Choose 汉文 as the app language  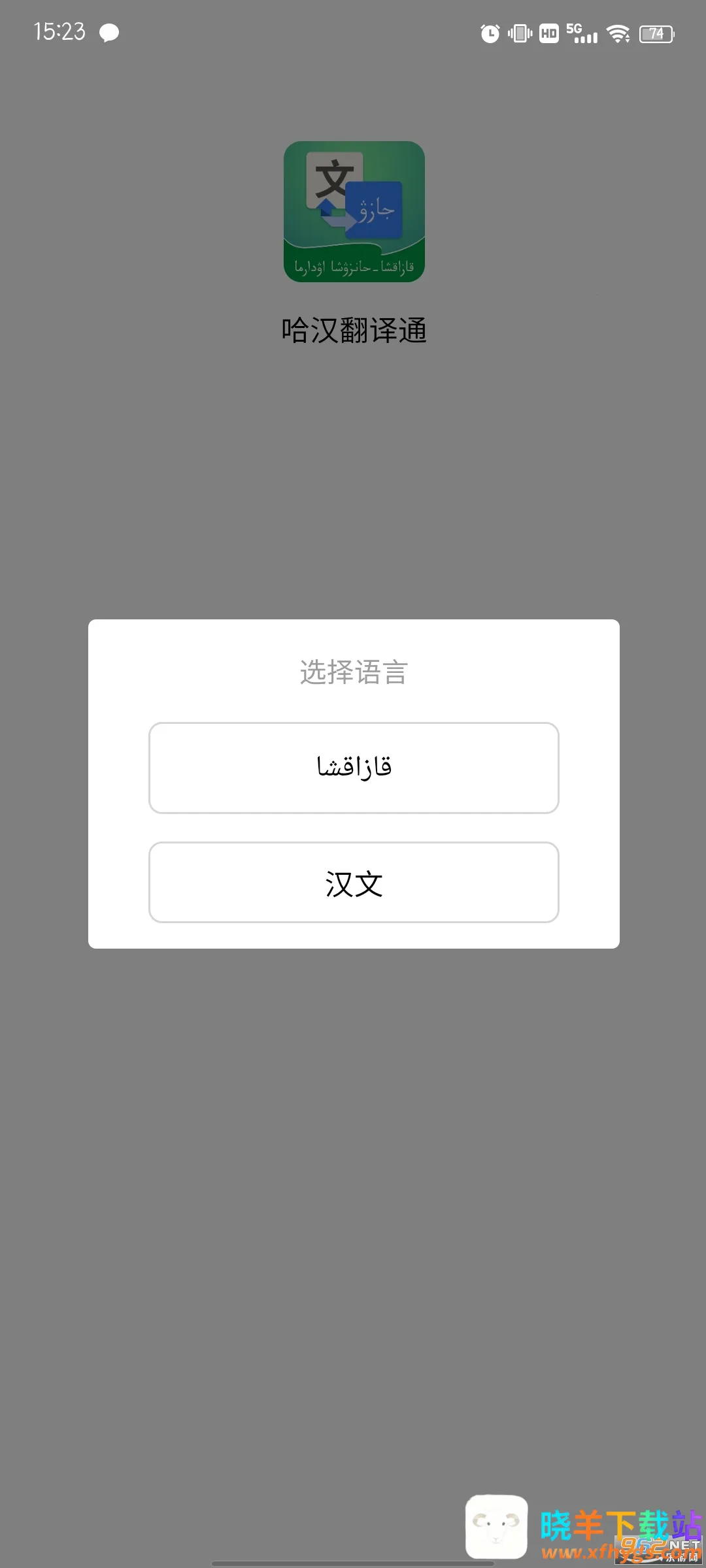[x=354, y=883]
